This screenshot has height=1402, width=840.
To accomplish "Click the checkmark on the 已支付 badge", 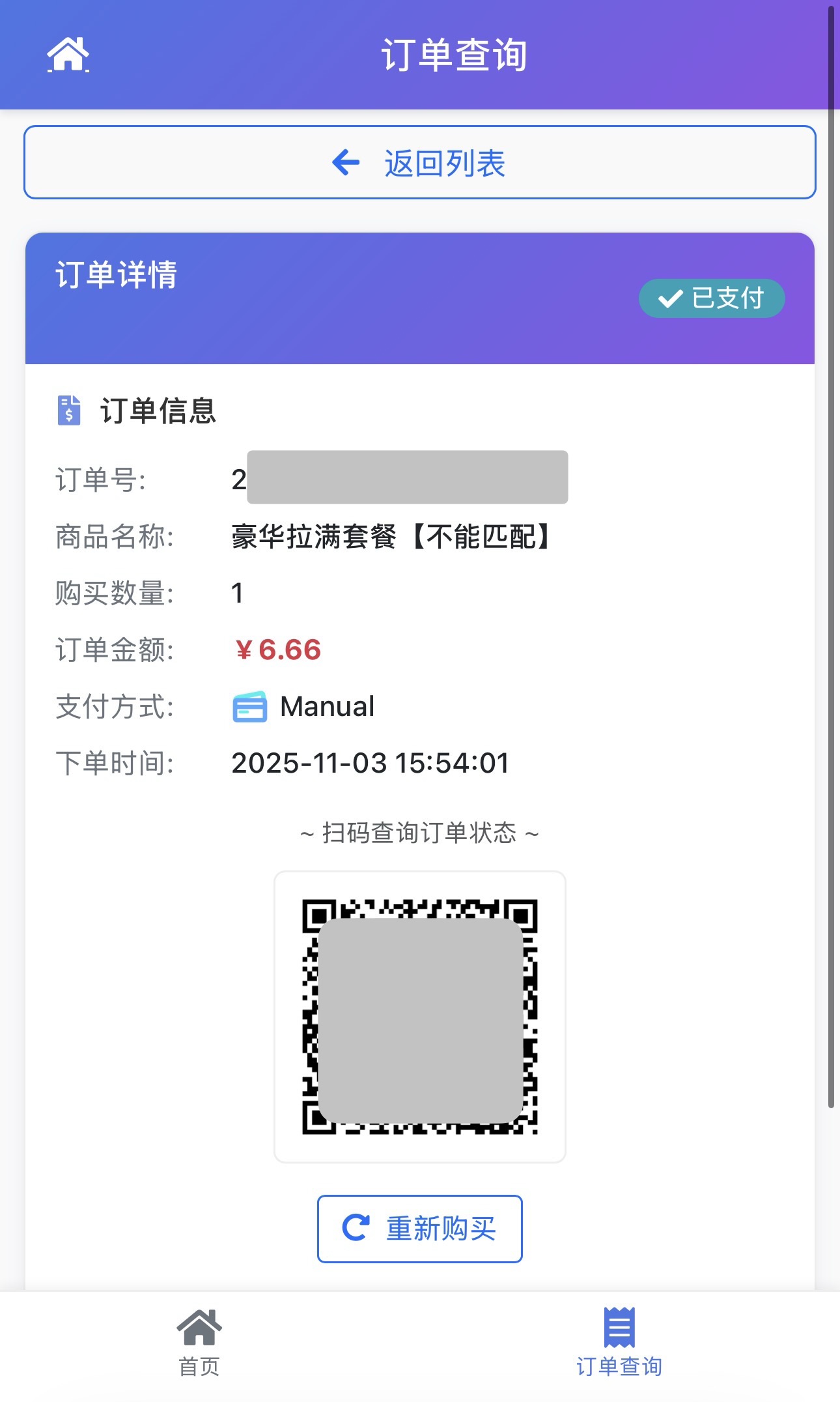I will coord(670,298).
